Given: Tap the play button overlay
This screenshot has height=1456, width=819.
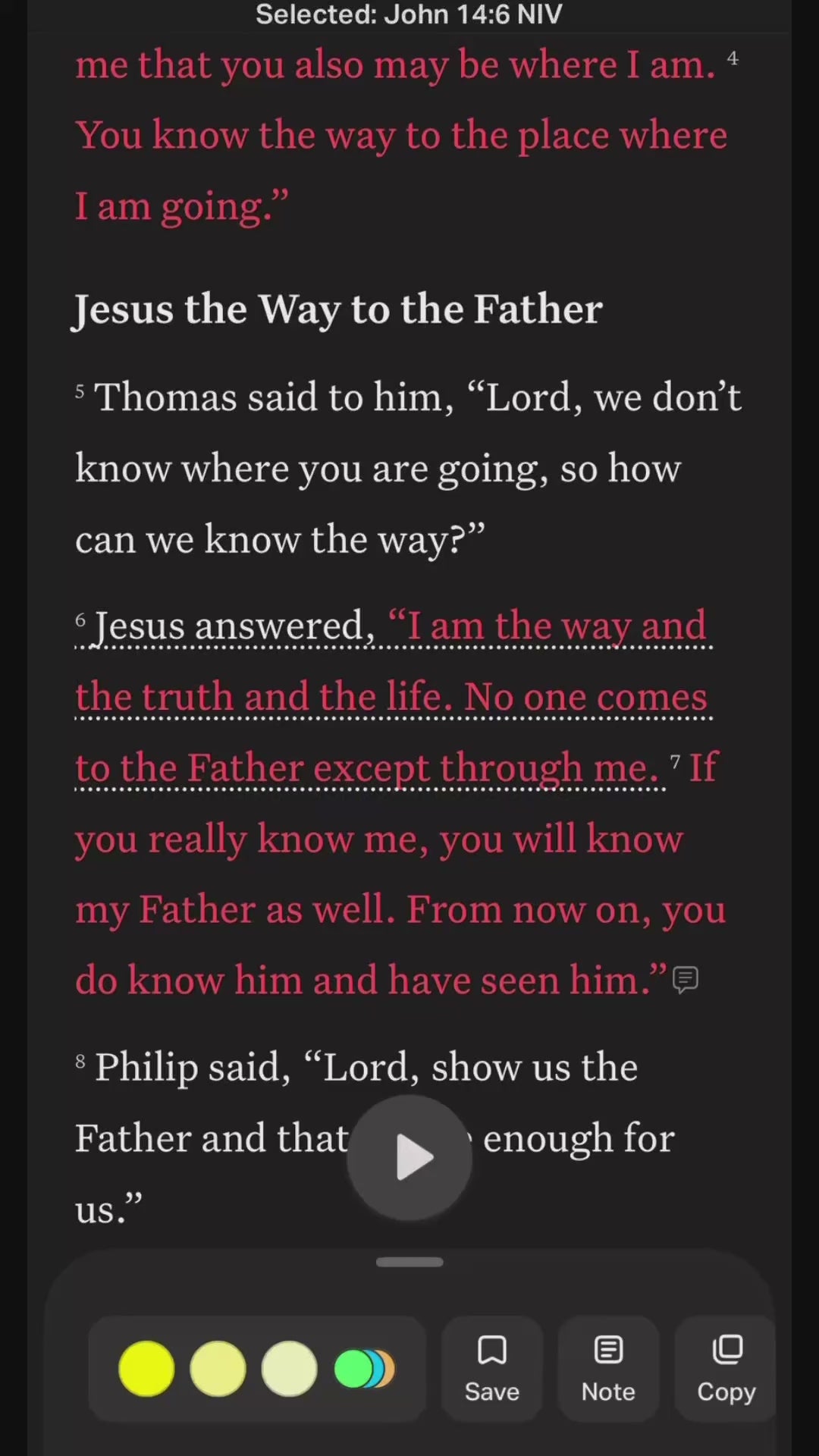Looking at the screenshot, I should point(409,1157).
